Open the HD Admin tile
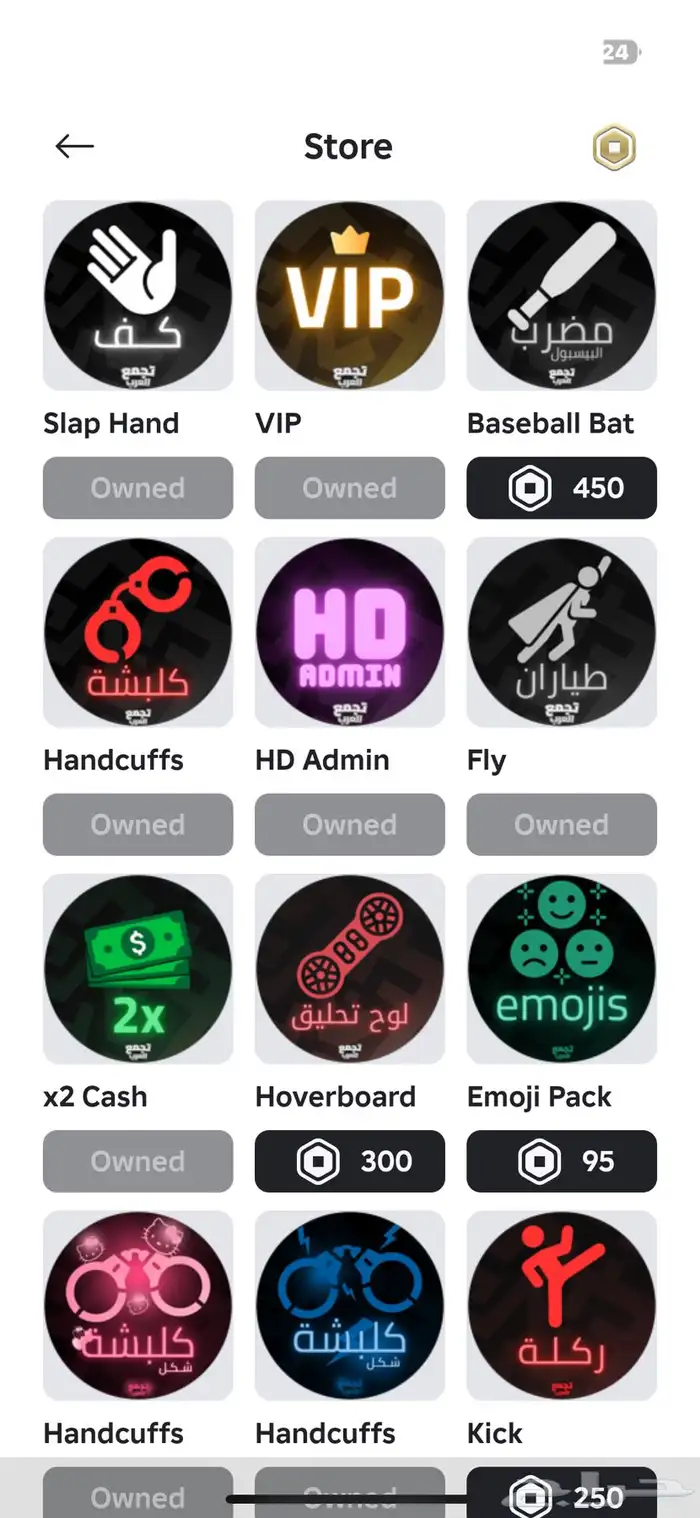Screen dimensions: 700x1518 point(349,632)
